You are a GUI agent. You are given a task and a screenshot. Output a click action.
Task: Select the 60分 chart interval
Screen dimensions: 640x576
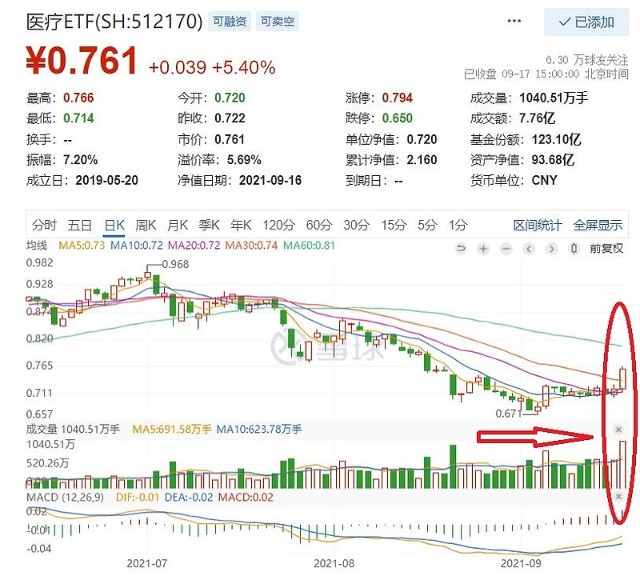click(x=318, y=225)
